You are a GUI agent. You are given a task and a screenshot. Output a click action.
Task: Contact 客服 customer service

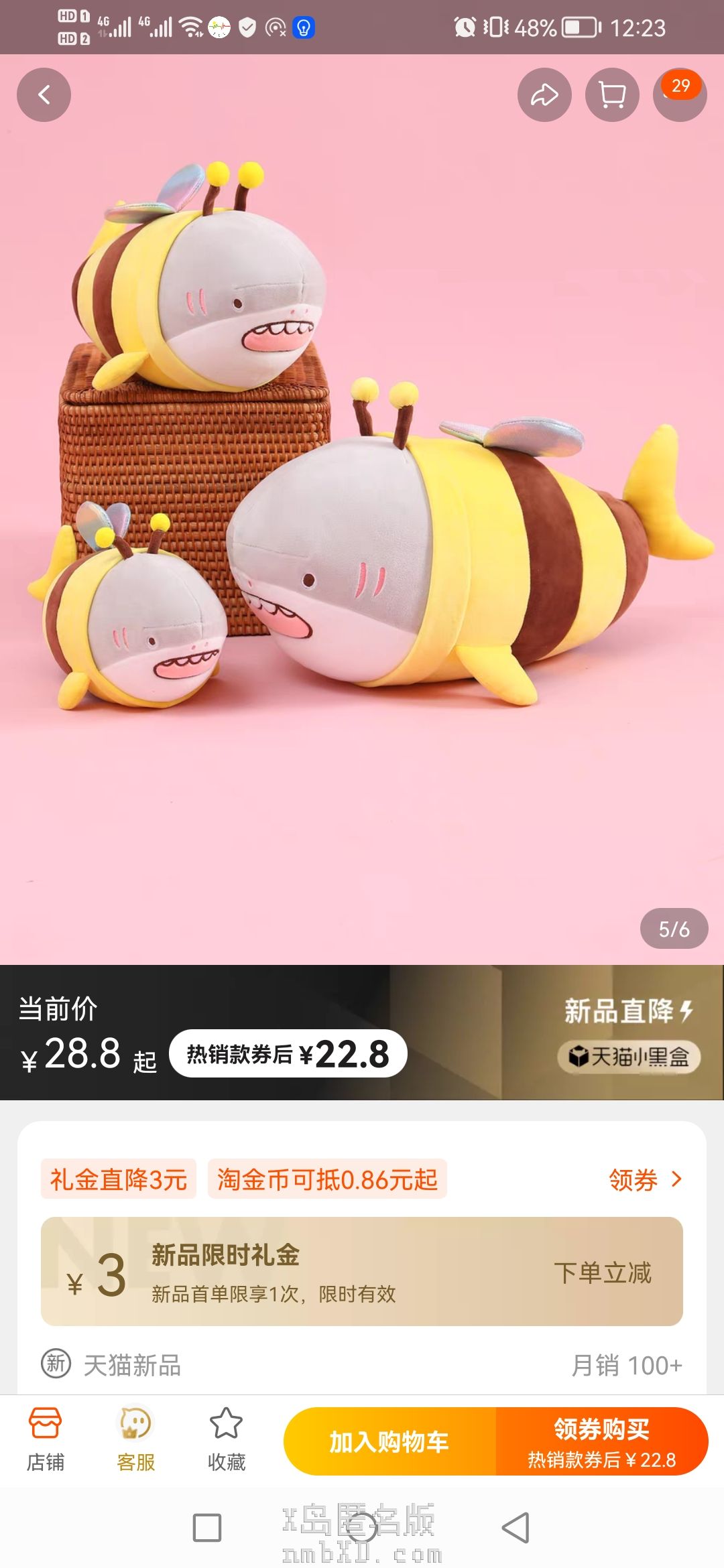click(136, 1439)
